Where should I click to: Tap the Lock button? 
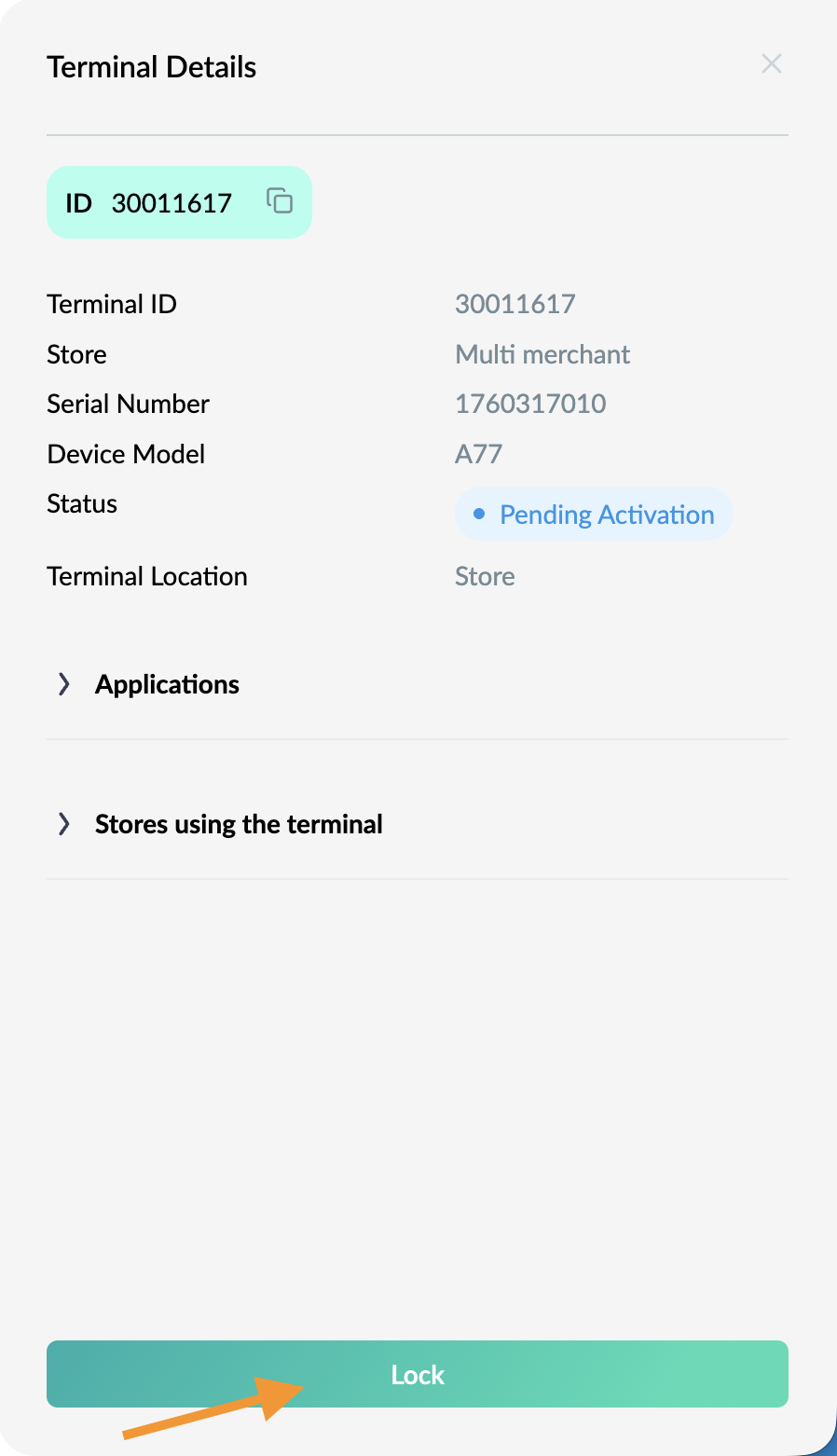coord(418,1374)
